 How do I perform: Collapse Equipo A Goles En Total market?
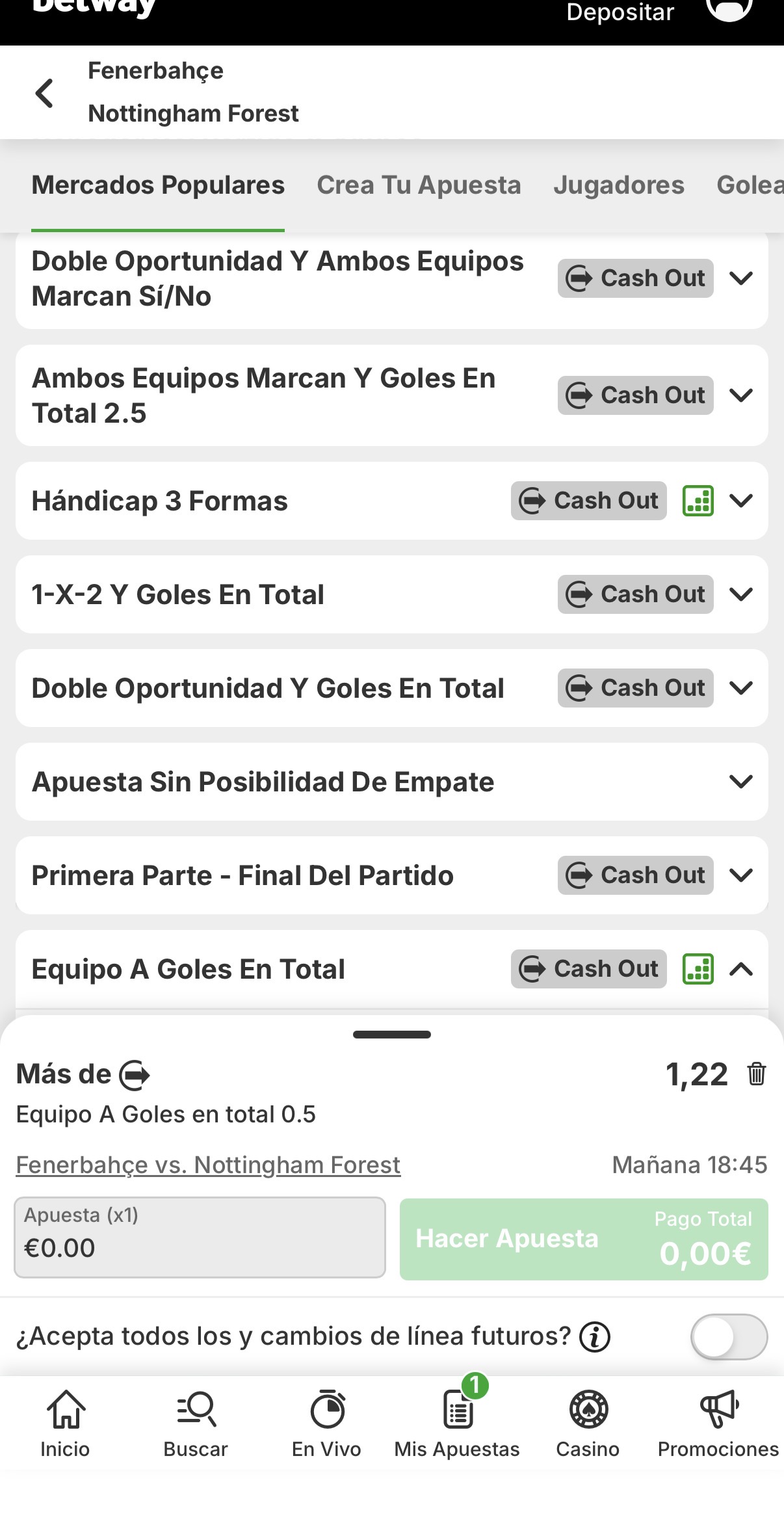tap(740, 970)
